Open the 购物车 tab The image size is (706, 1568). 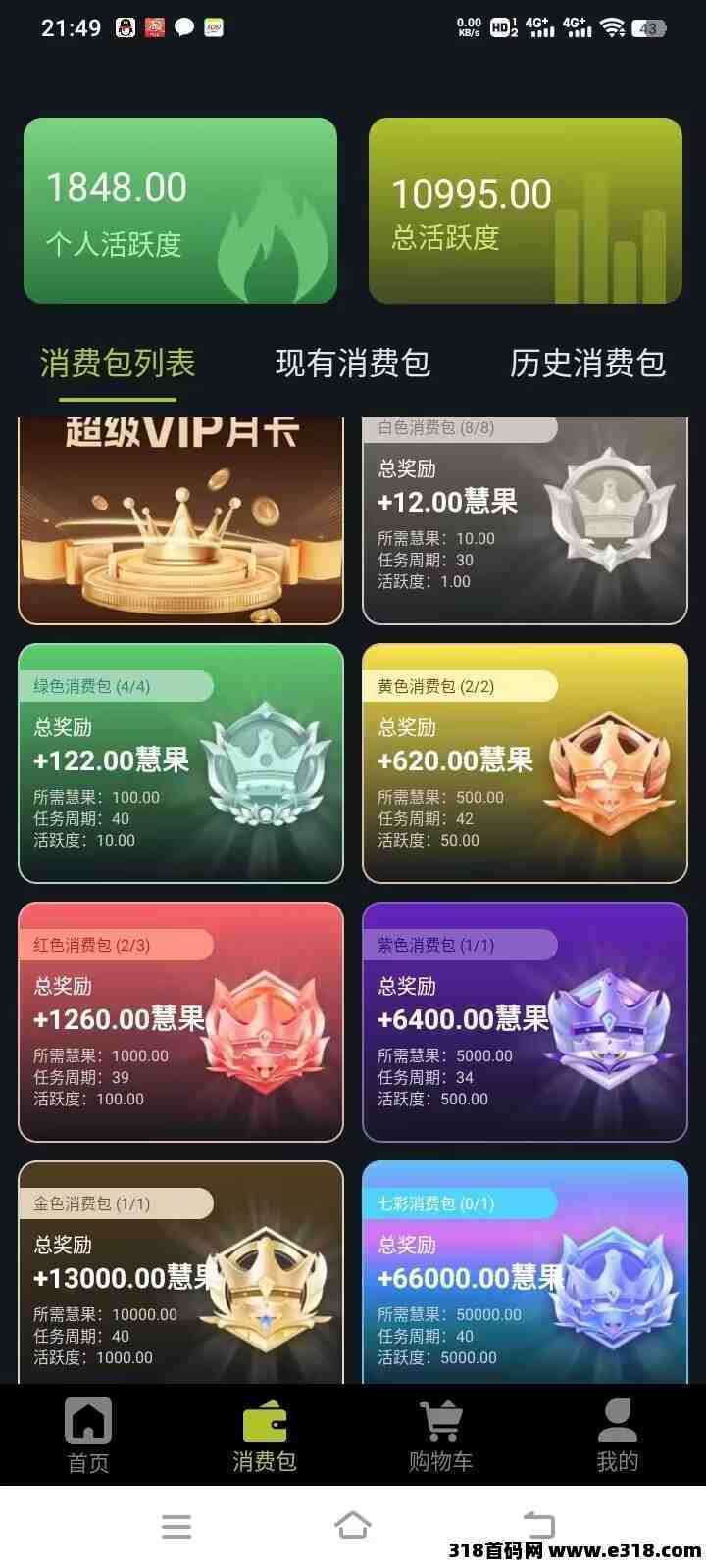[441, 1436]
